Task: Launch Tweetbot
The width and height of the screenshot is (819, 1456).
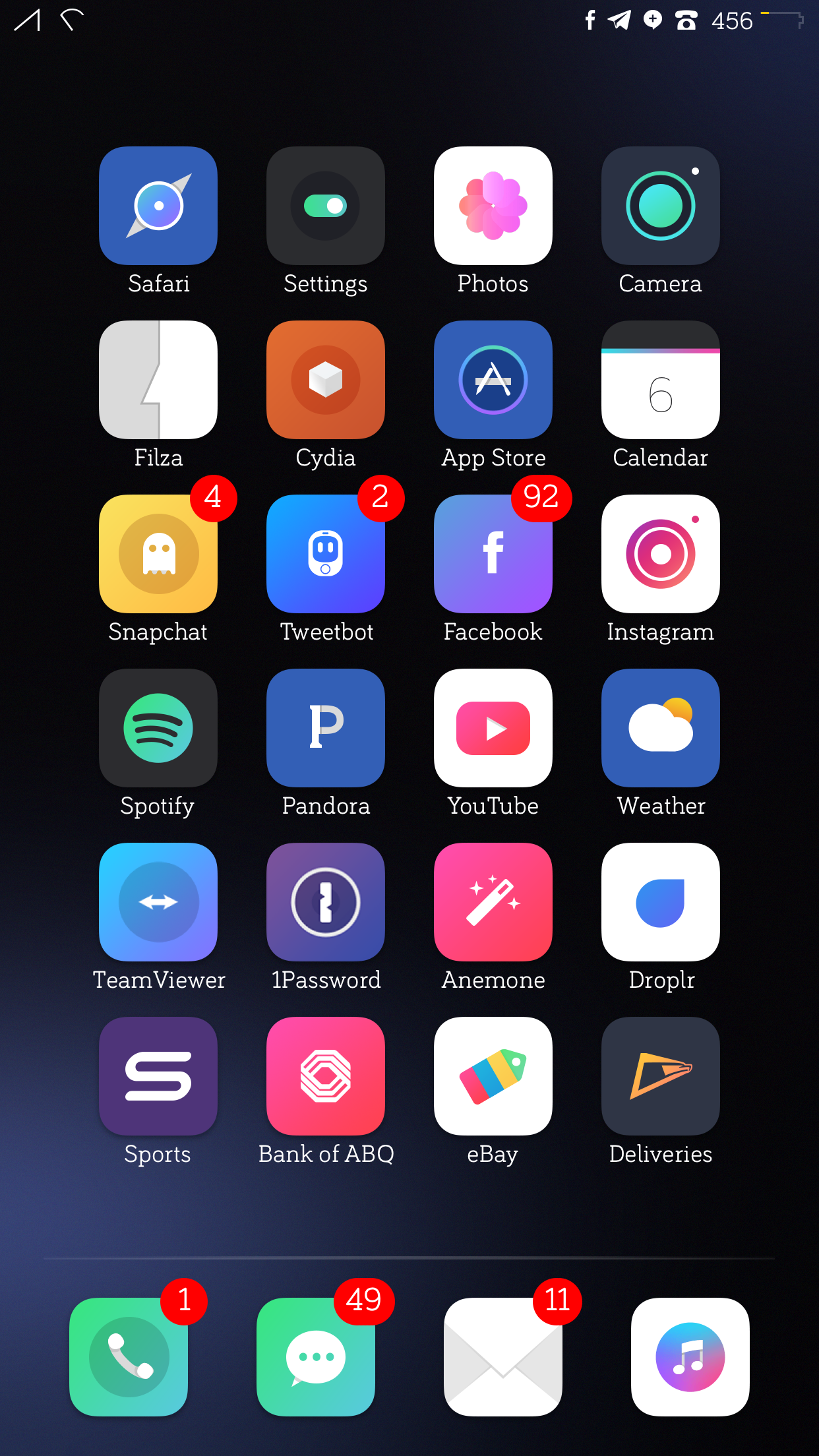Action: coord(326,554)
